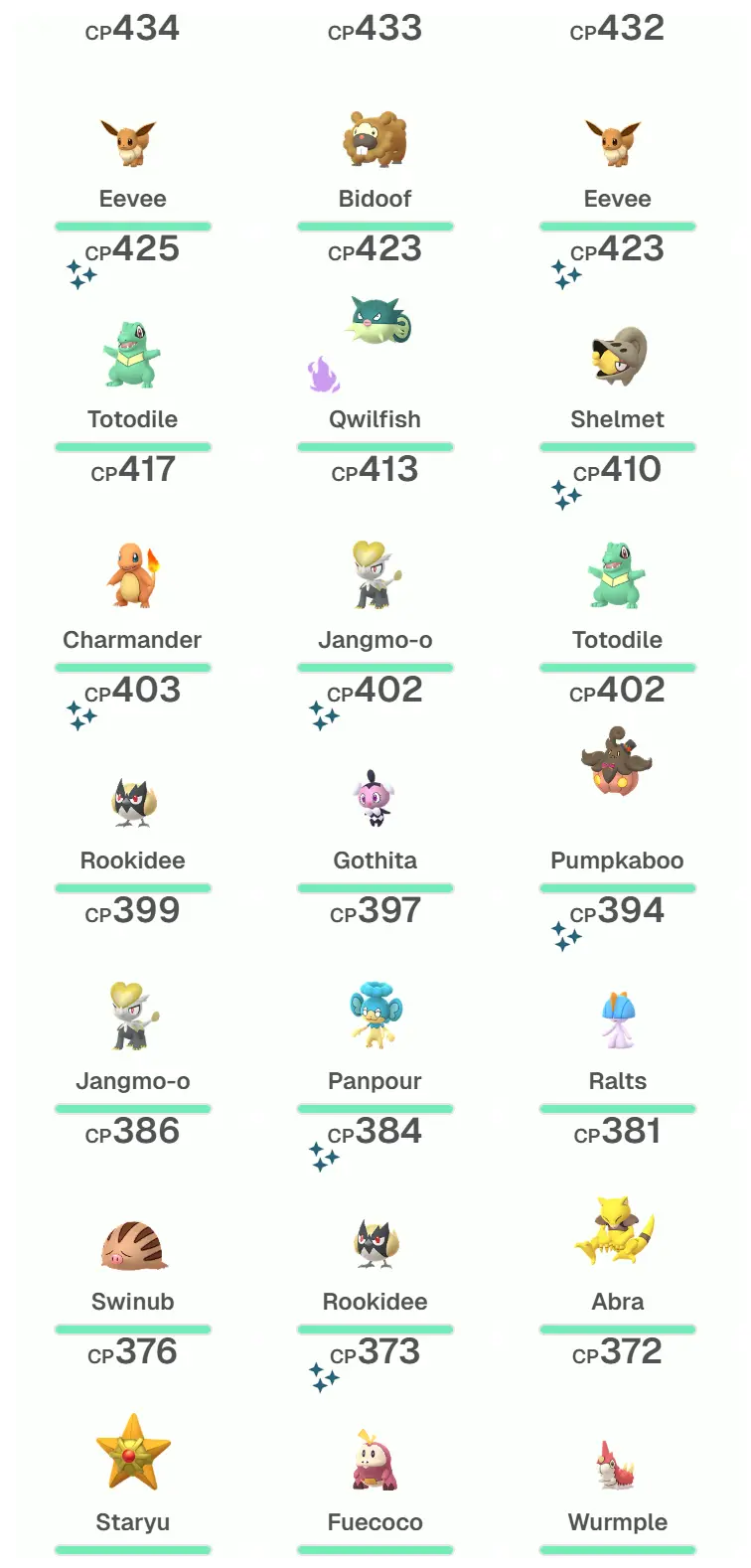View the CP432 Eevee details
Viewport: 751px width, 1568px height.
617,142
